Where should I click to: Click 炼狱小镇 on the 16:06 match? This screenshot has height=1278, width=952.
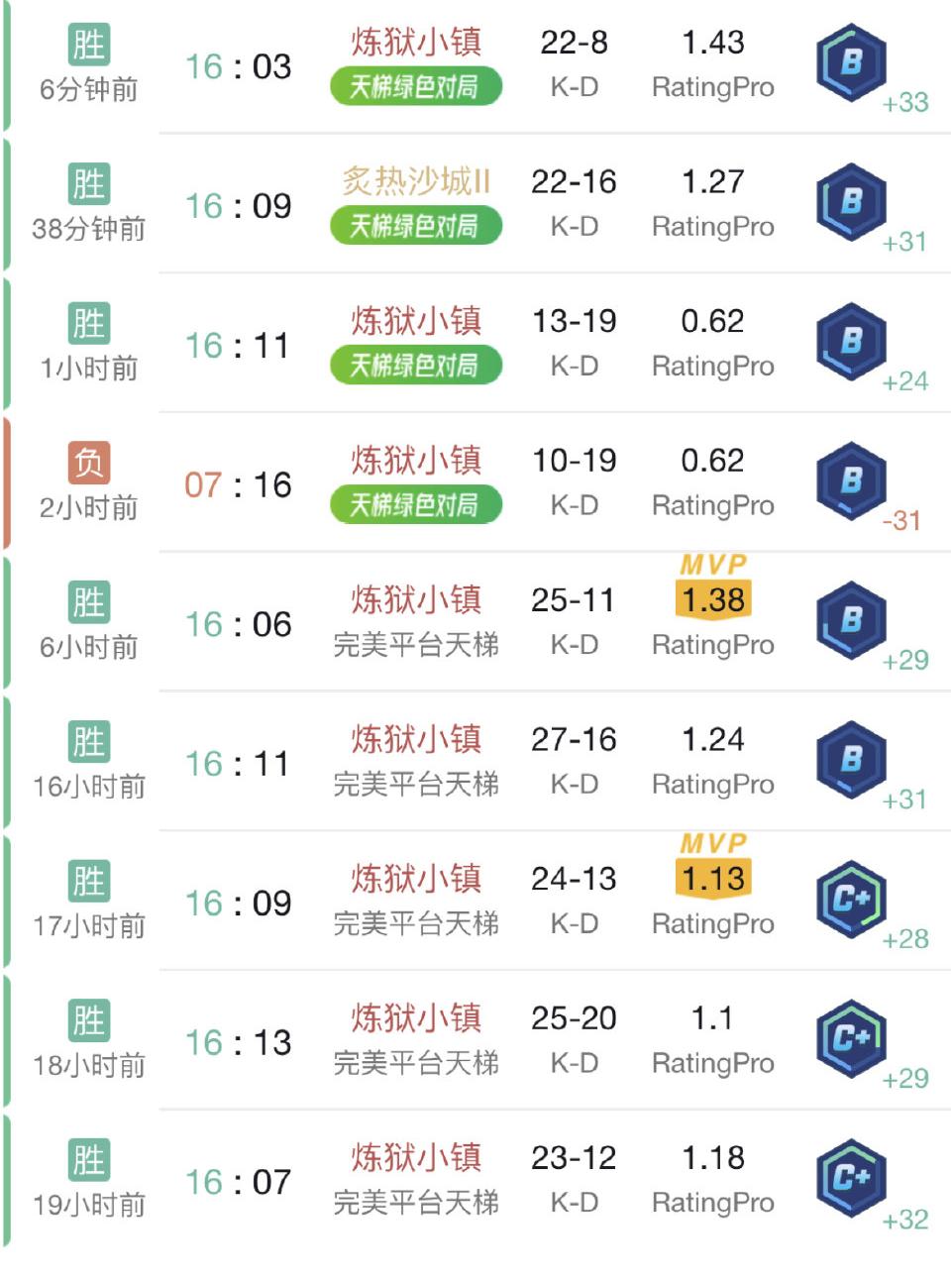click(418, 599)
